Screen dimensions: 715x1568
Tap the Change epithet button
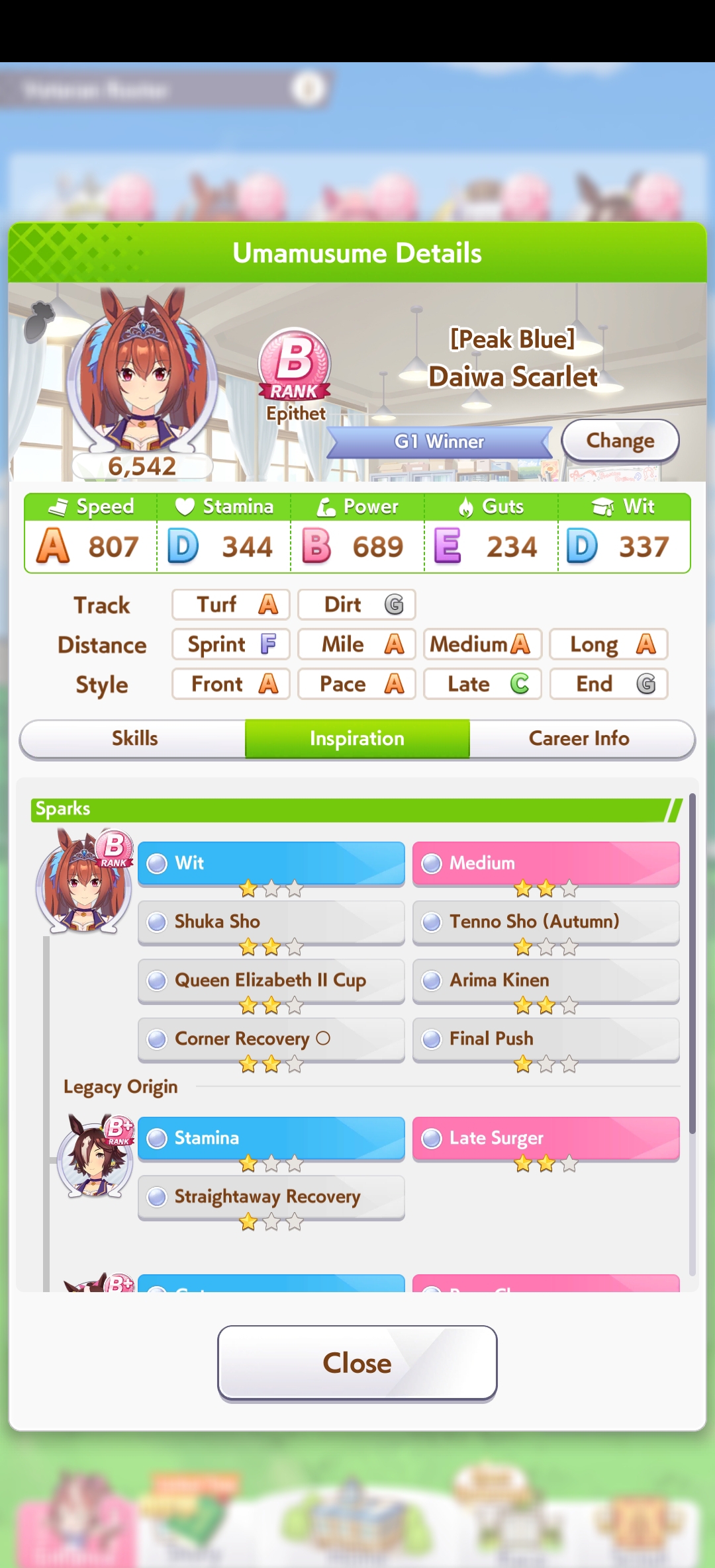pos(620,441)
